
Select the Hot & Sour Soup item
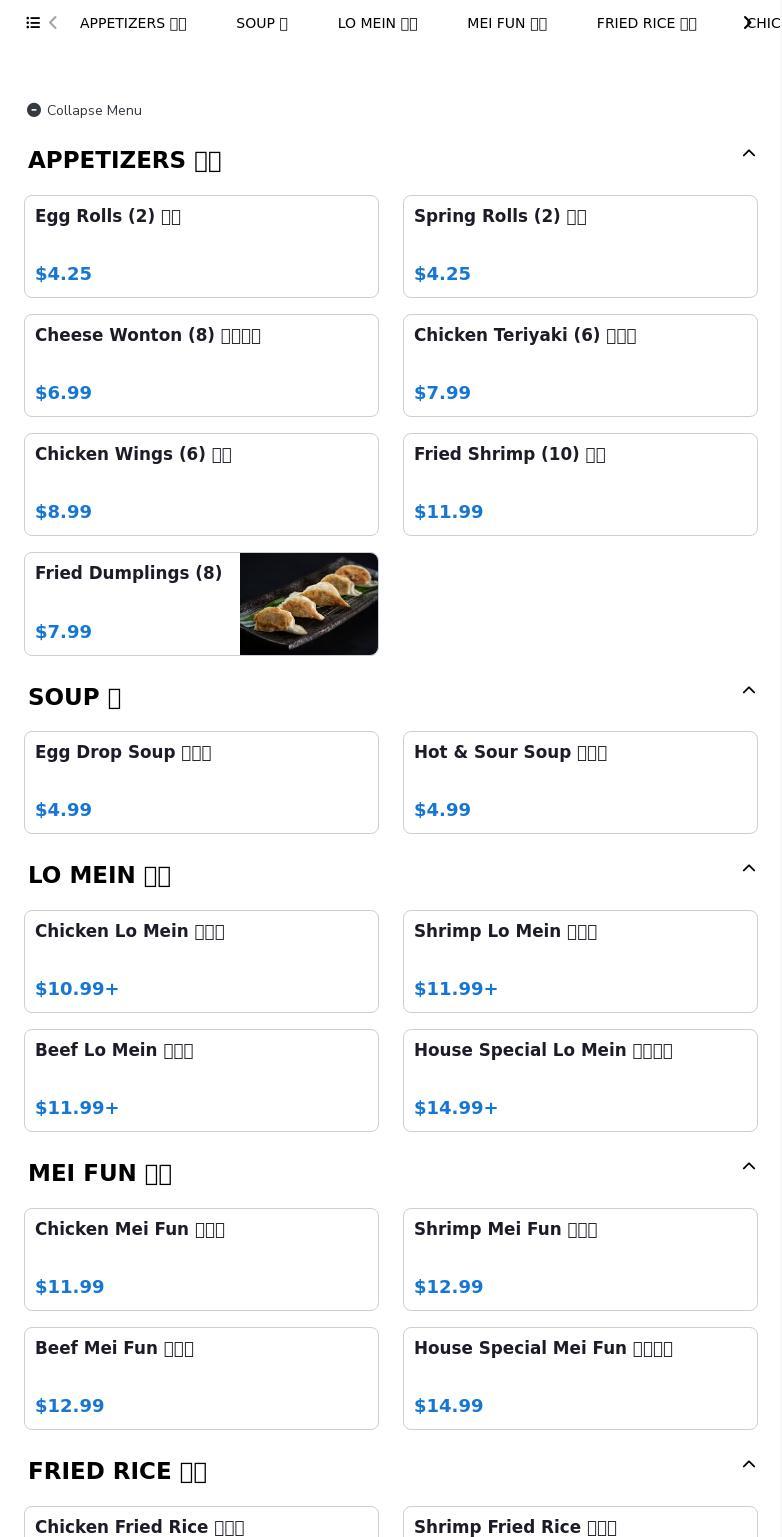(x=580, y=782)
